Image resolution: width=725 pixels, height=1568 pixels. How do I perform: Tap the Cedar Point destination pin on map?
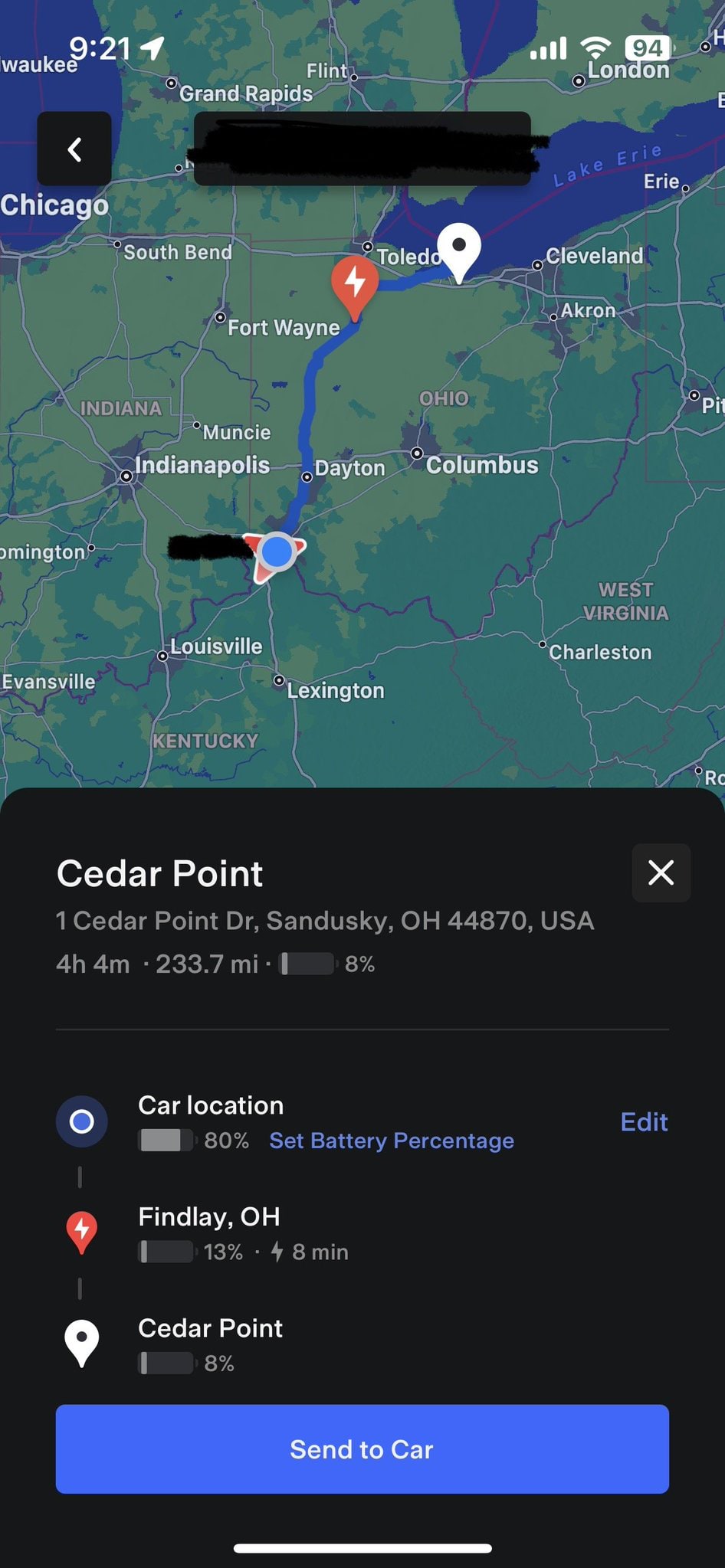tap(458, 248)
